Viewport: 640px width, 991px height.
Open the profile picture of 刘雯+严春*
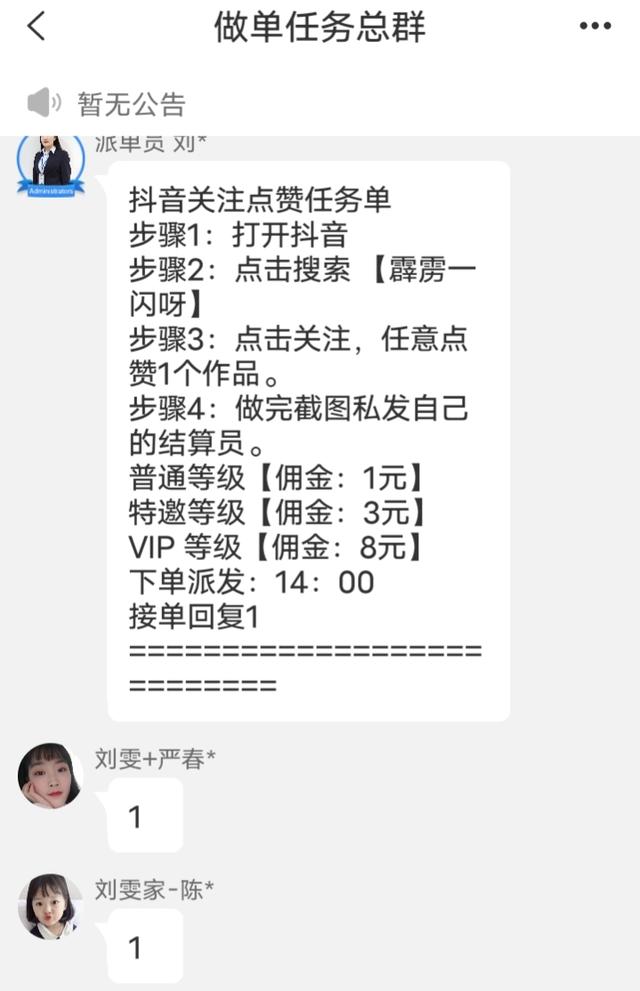50,775
